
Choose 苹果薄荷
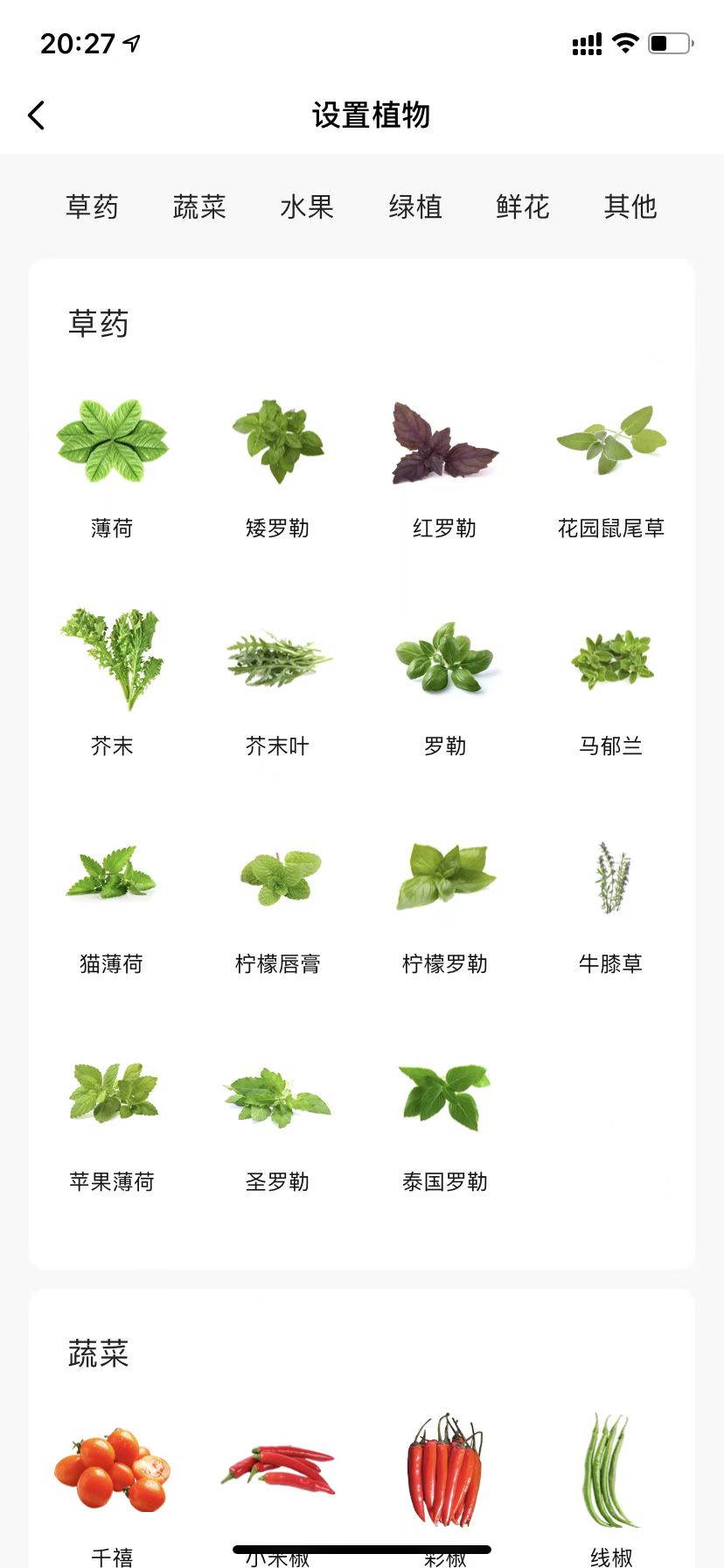[x=112, y=1117]
